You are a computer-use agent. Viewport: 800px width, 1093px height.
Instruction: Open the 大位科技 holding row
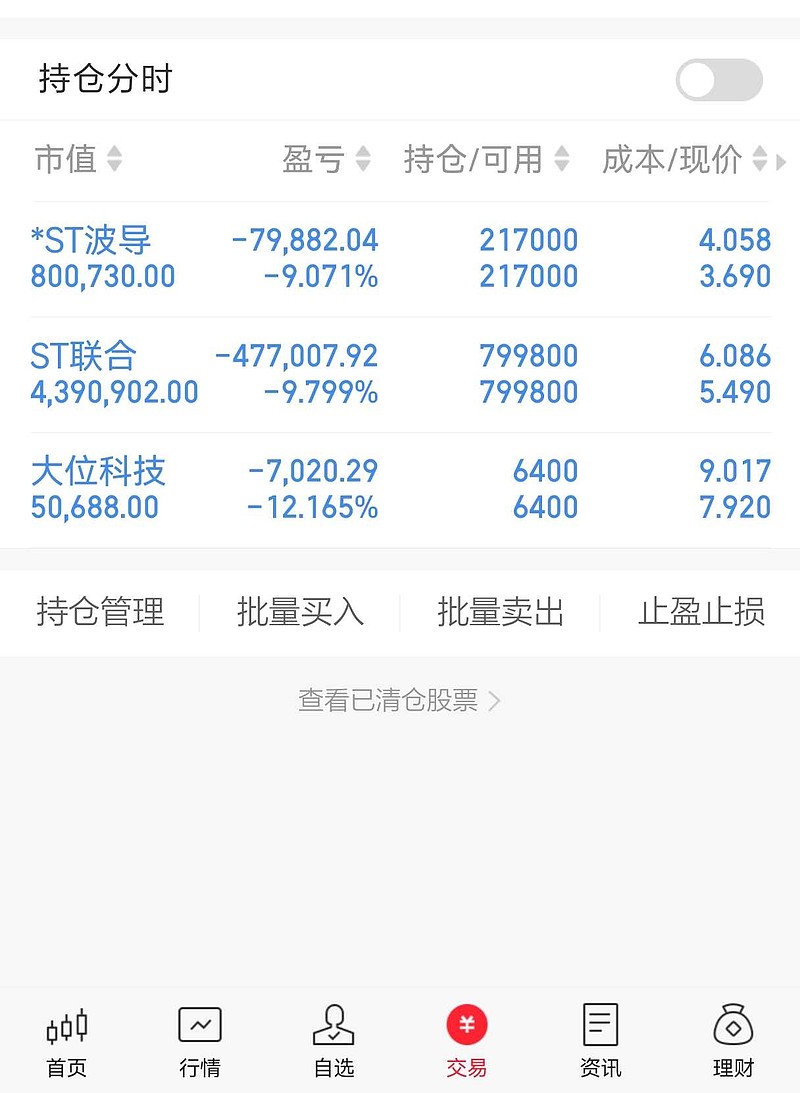(x=400, y=489)
